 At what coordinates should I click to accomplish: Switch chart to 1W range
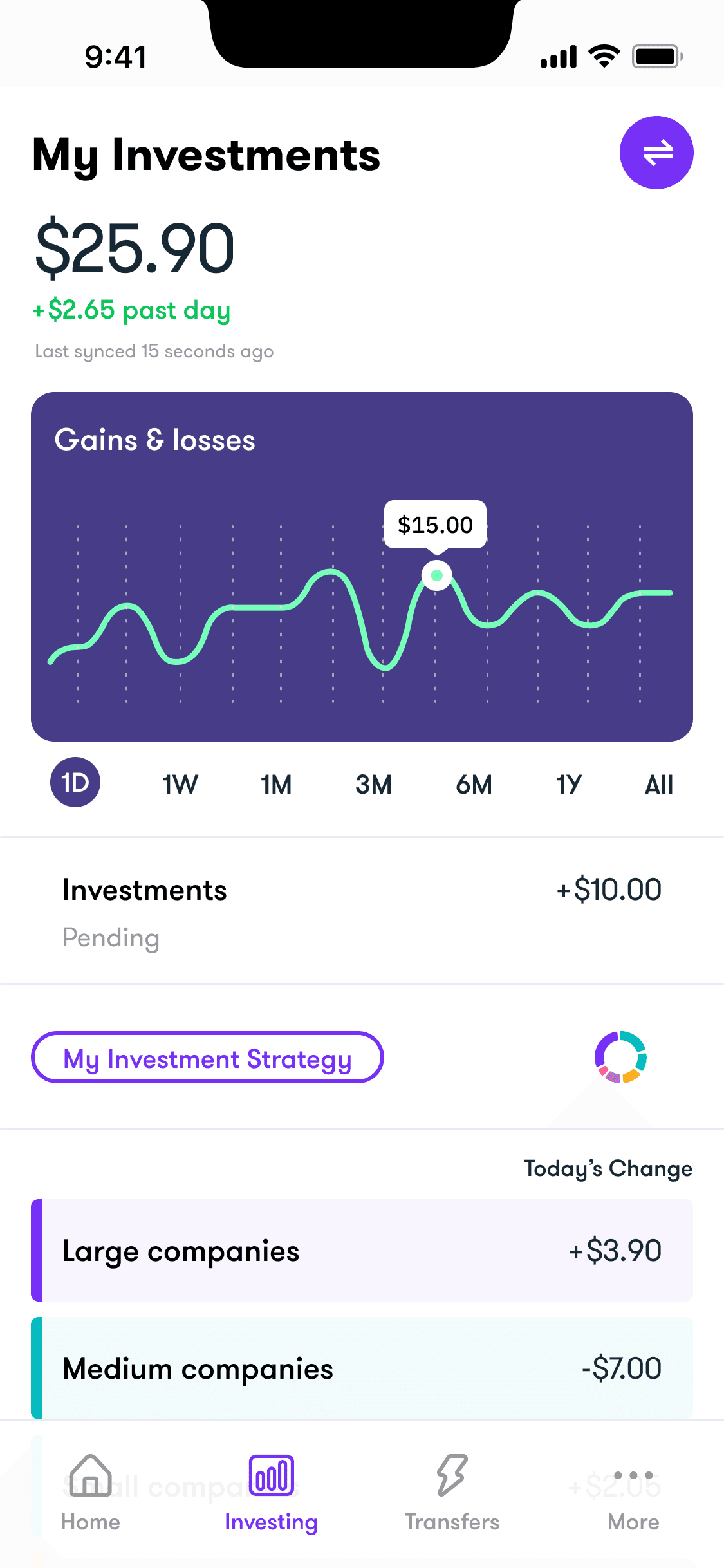tap(180, 785)
